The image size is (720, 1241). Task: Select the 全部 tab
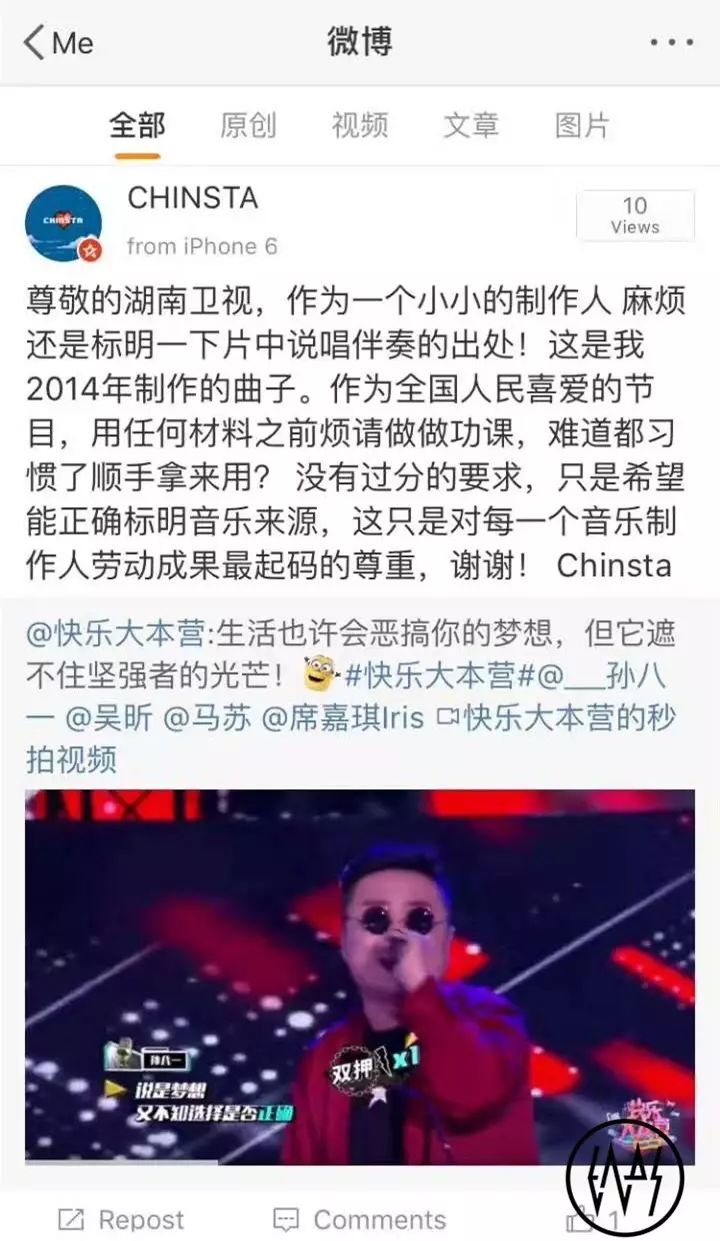(x=137, y=126)
